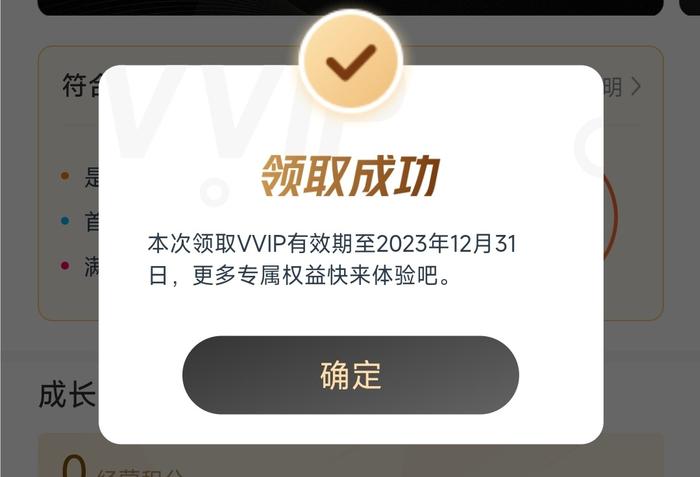Tap 确定 to confirm VVIP claim
This screenshot has width=700, height=477.
click(350, 375)
